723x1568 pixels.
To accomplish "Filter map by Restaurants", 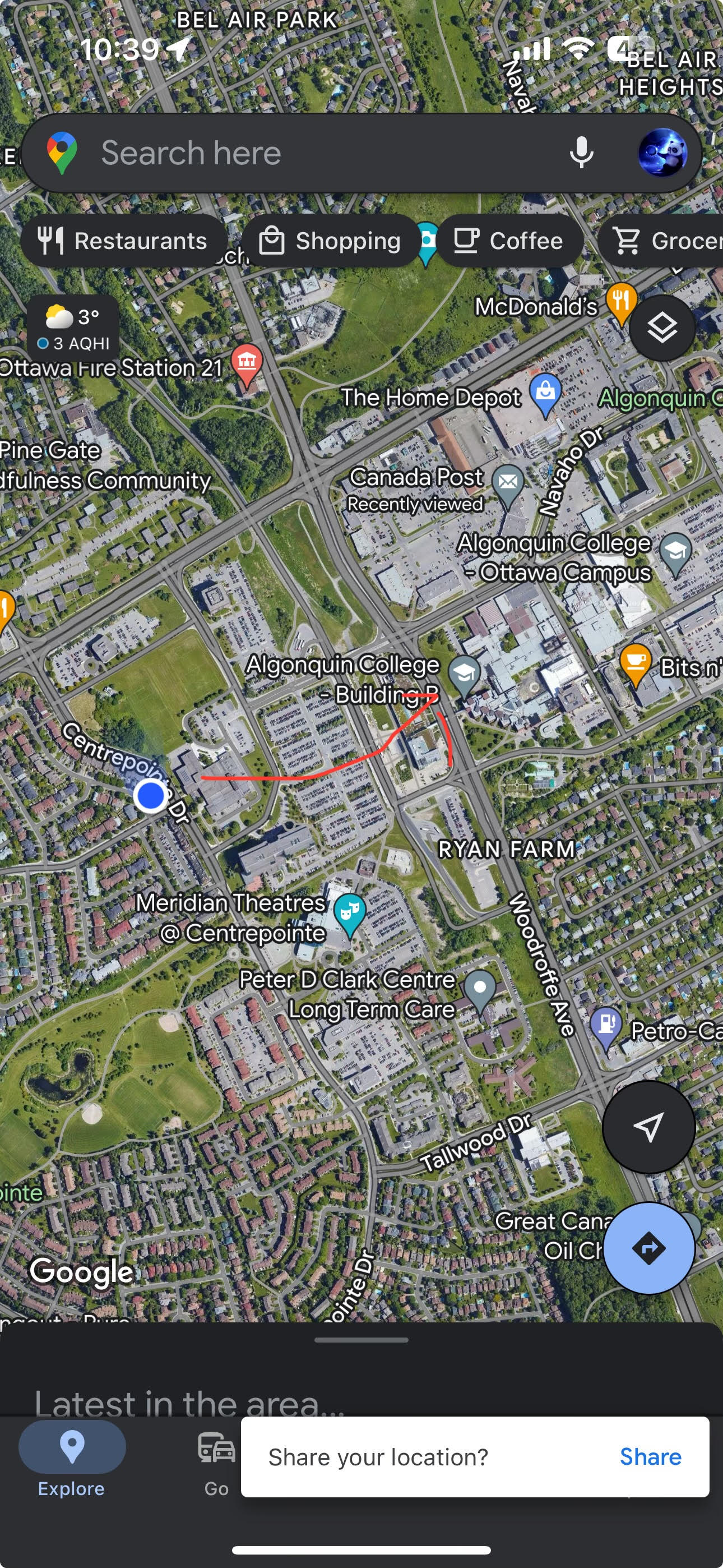I will (x=123, y=241).
